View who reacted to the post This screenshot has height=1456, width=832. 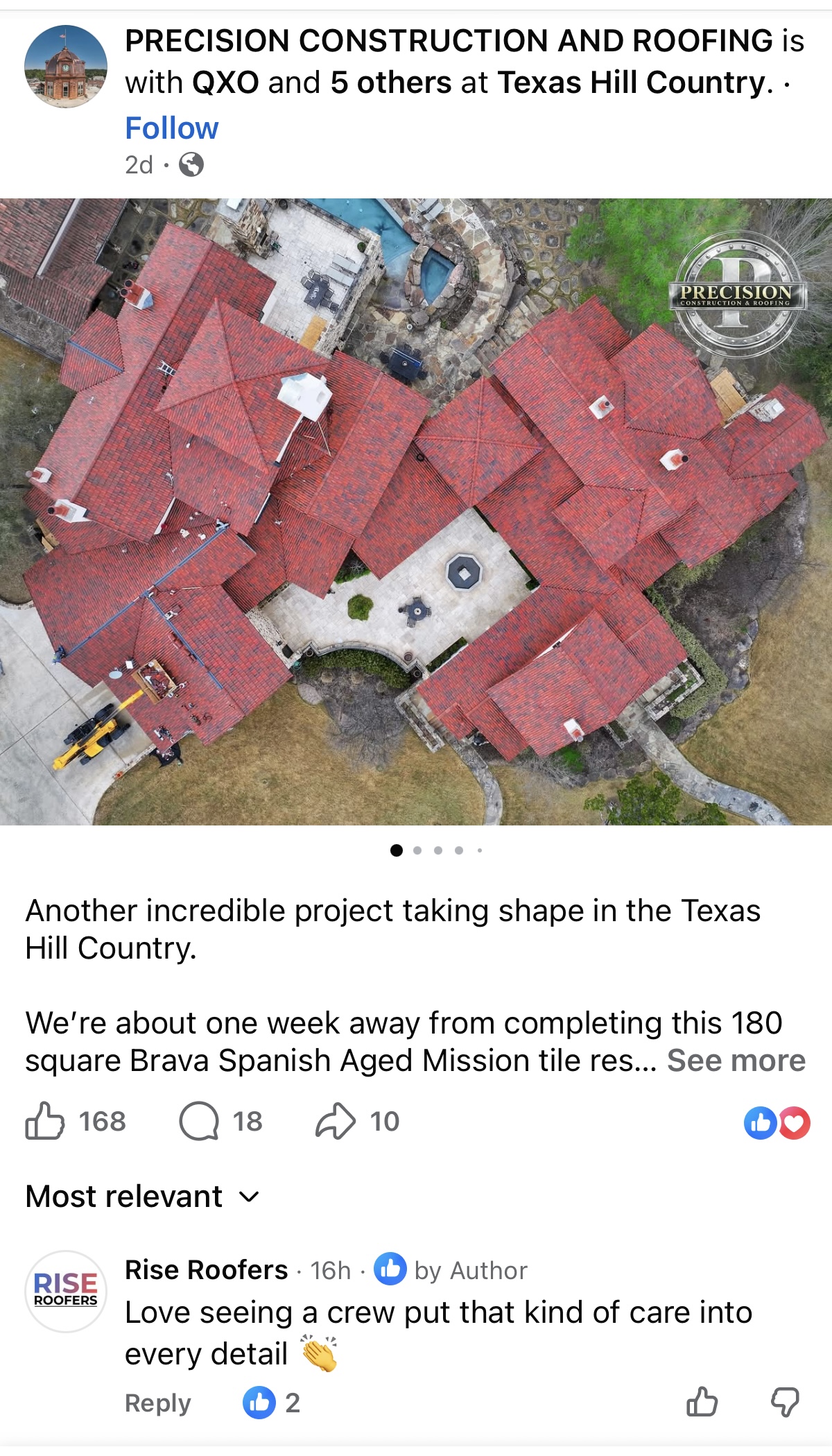tap(777, 1123)
